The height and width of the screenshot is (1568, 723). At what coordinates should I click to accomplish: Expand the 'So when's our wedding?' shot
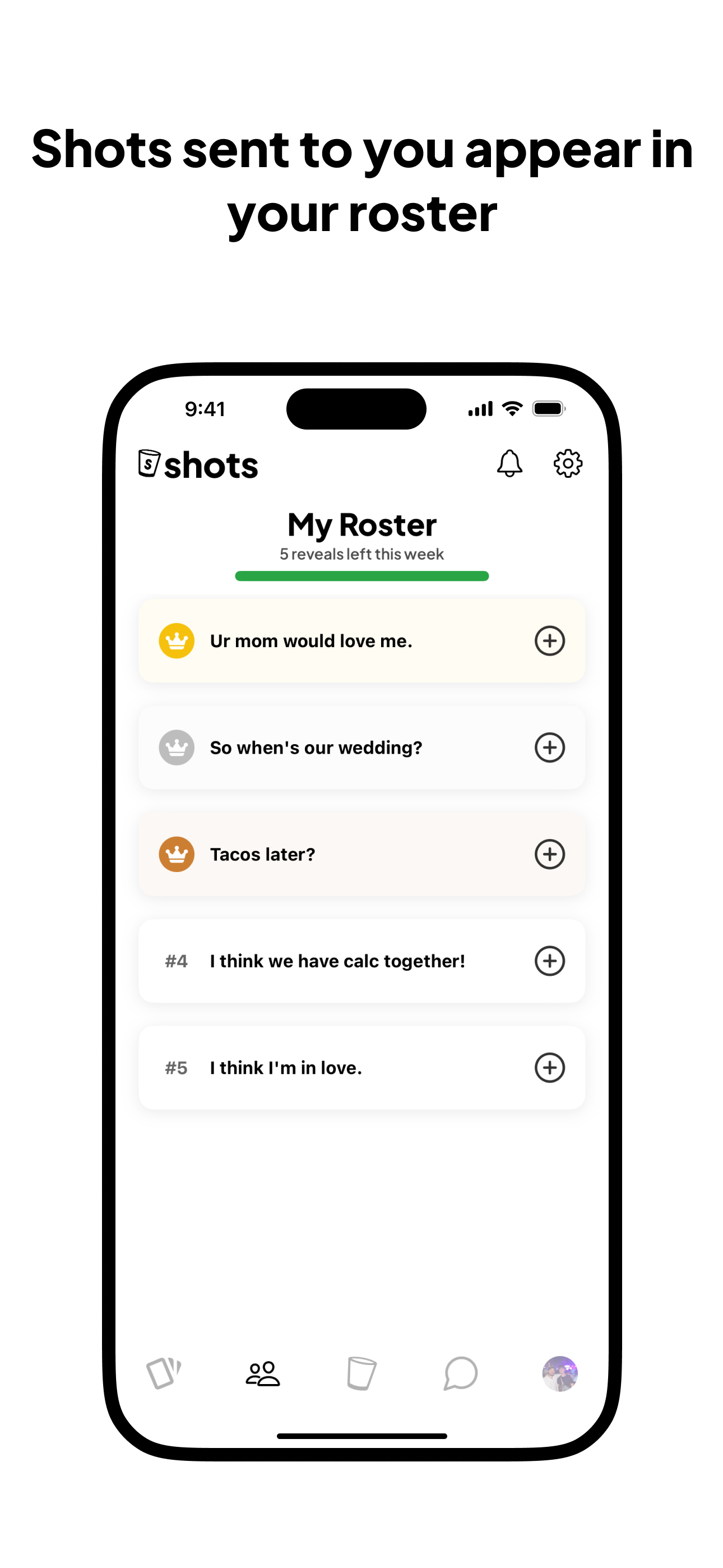click(x=550, y=747)
